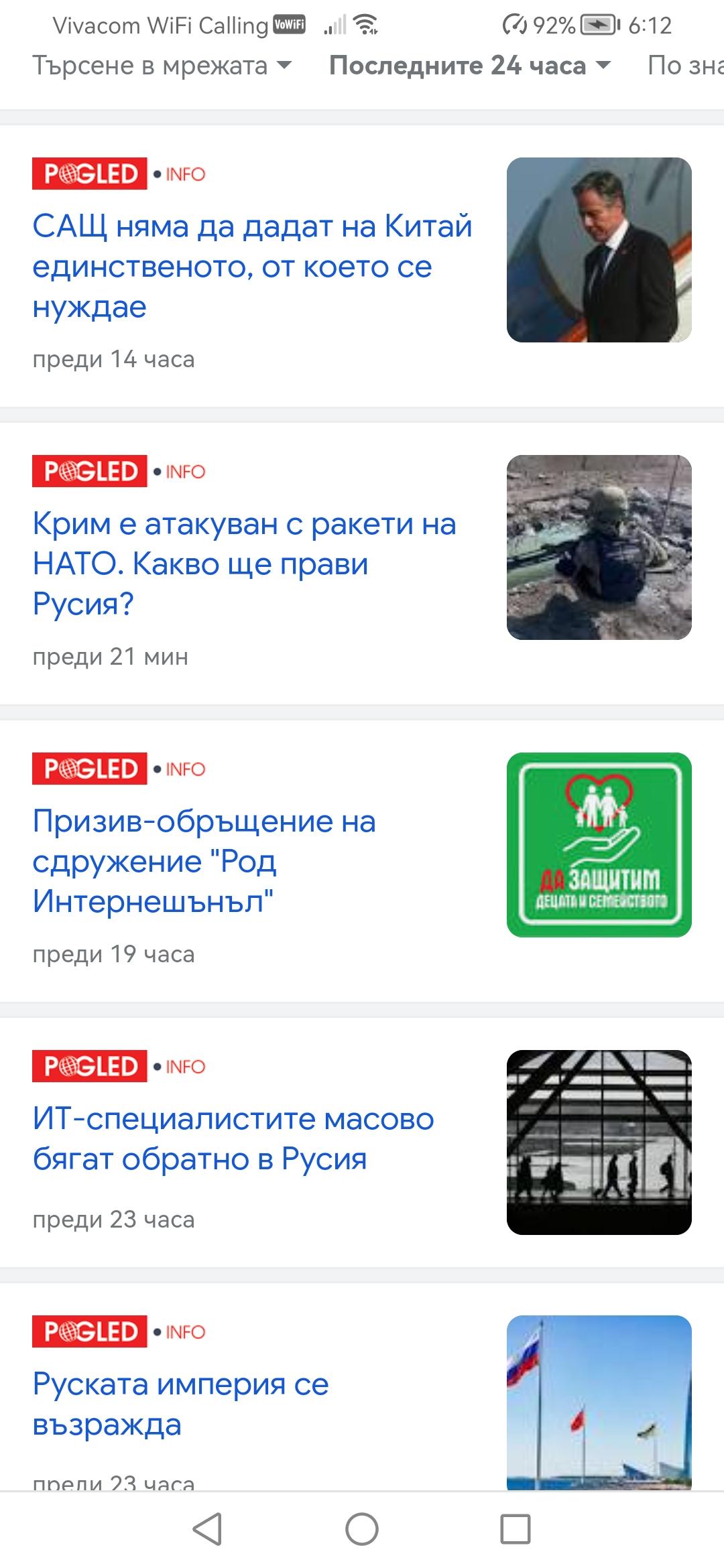
Task: Expand the 'Търсене в мрежата' dropdown
Action: click(x=162, y=66)
